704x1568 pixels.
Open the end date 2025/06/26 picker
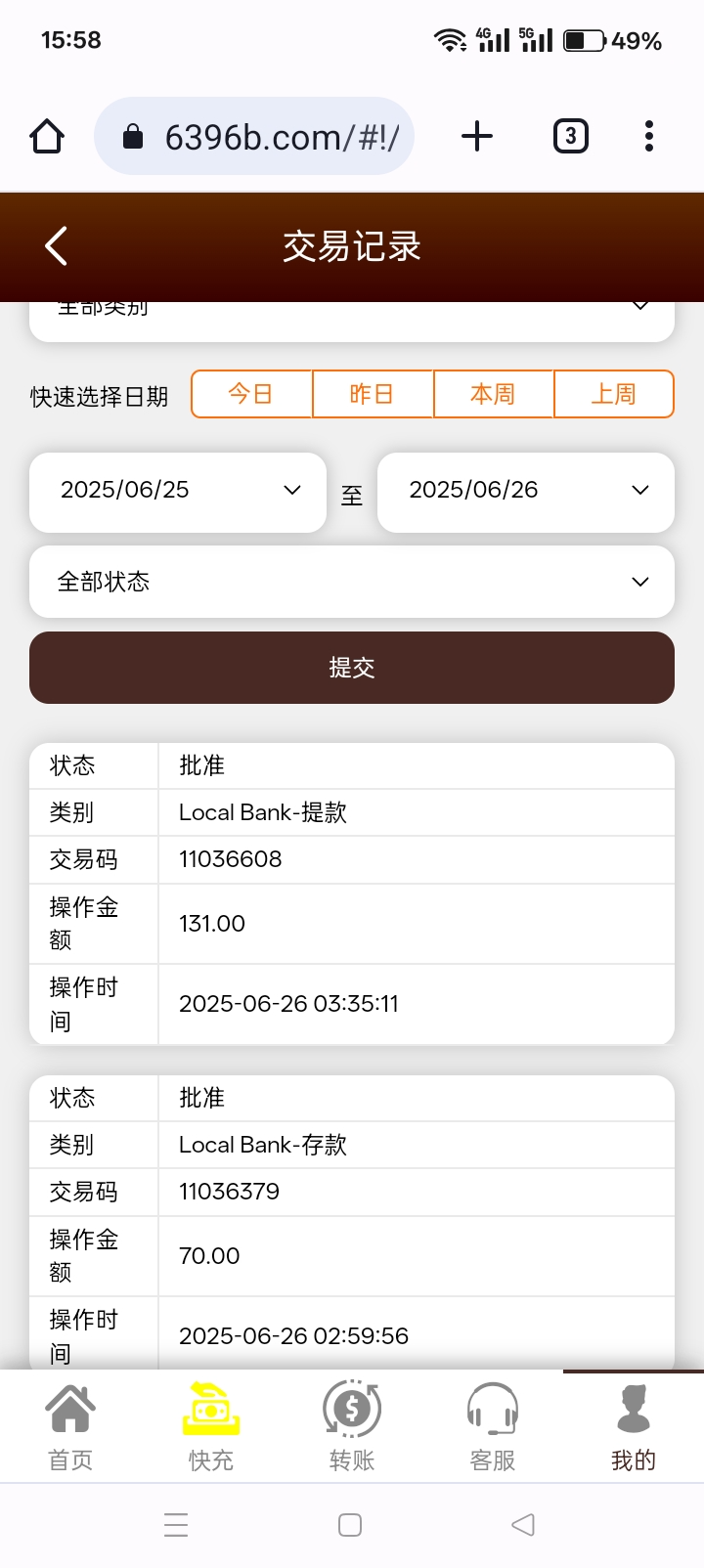tap(526, 491)
